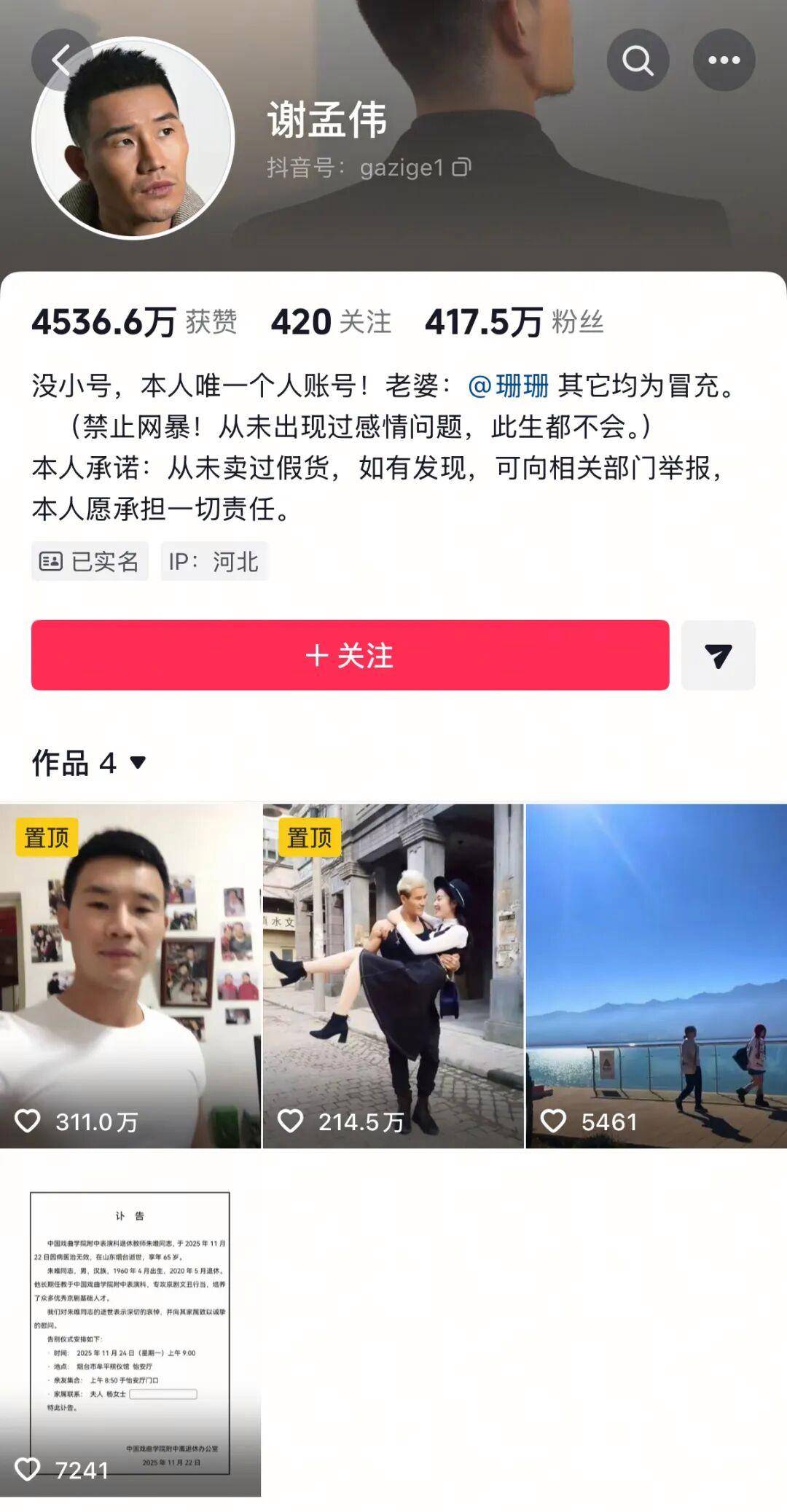The height and width of the screenshot is (1512, 787).
Task: Open the send message arrow button
Action: tap(718, 655)
